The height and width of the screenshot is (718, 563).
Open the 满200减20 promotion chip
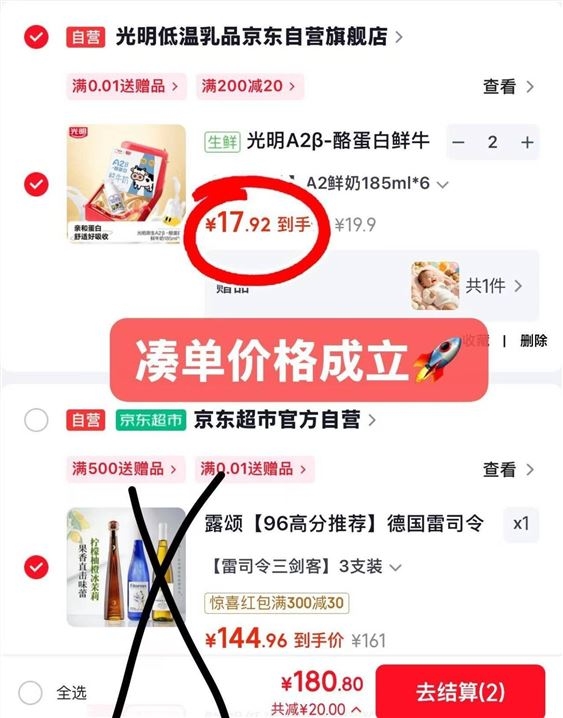(250, 86)
